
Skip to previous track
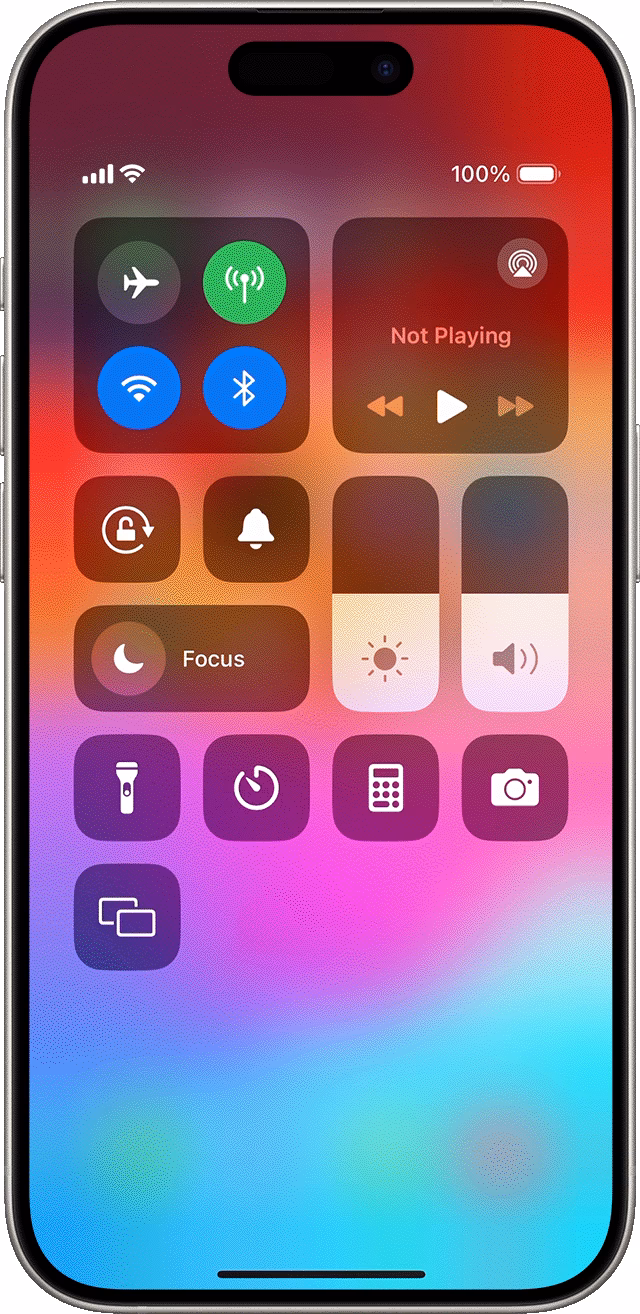(x=385, y=407)
